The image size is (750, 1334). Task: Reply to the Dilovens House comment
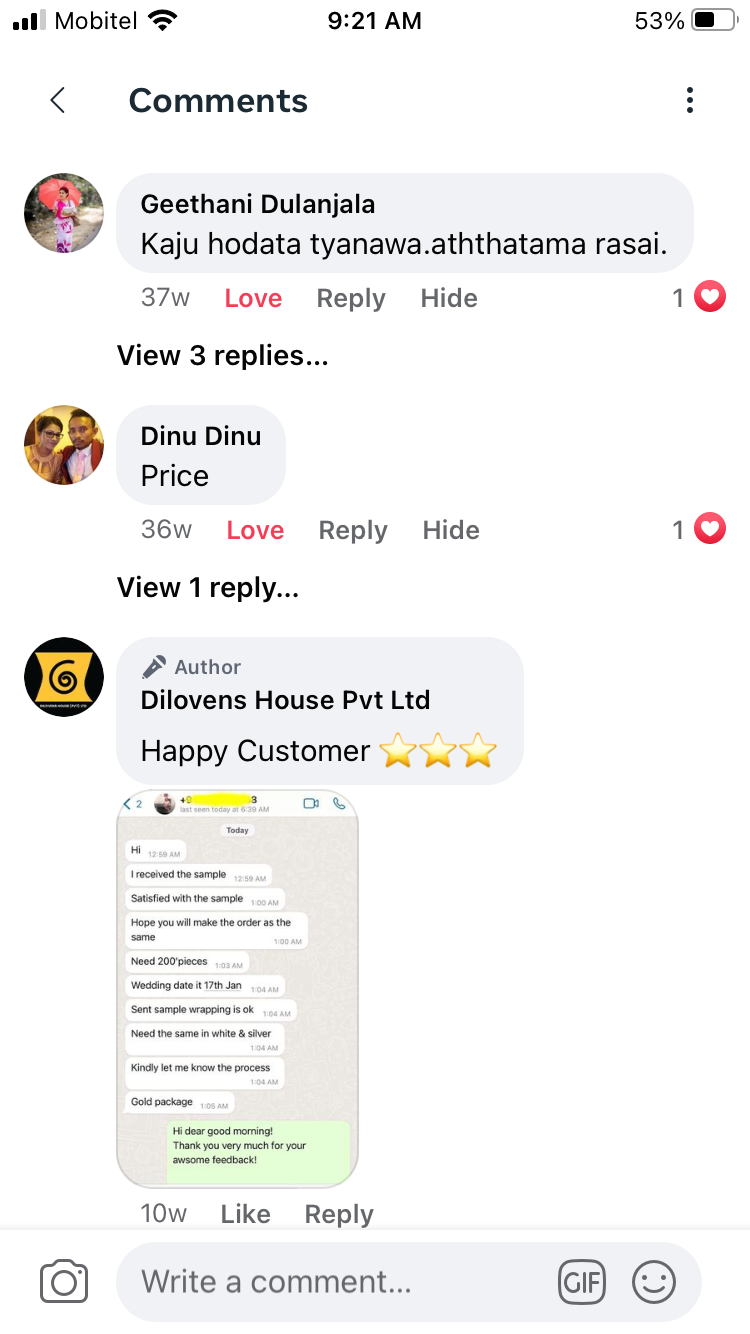coord(339,1213)
